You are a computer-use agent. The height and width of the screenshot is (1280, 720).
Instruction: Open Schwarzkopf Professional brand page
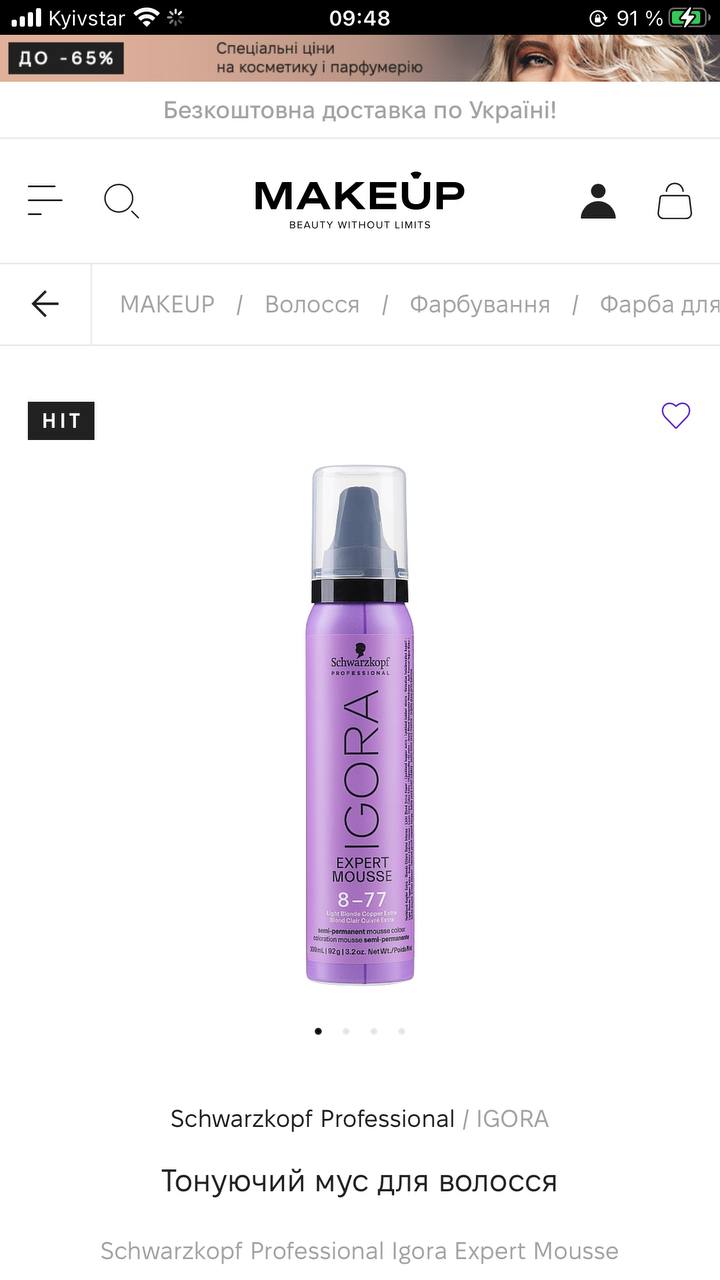pos(313,1119)
